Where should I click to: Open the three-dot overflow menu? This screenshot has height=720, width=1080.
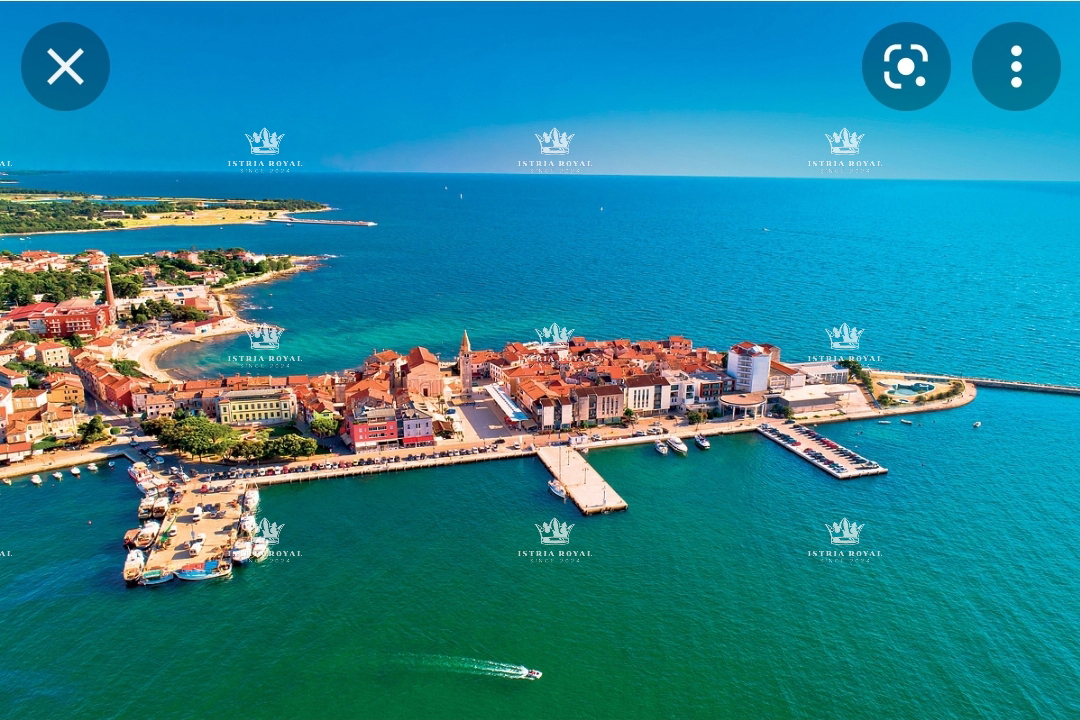(1015, 66)
